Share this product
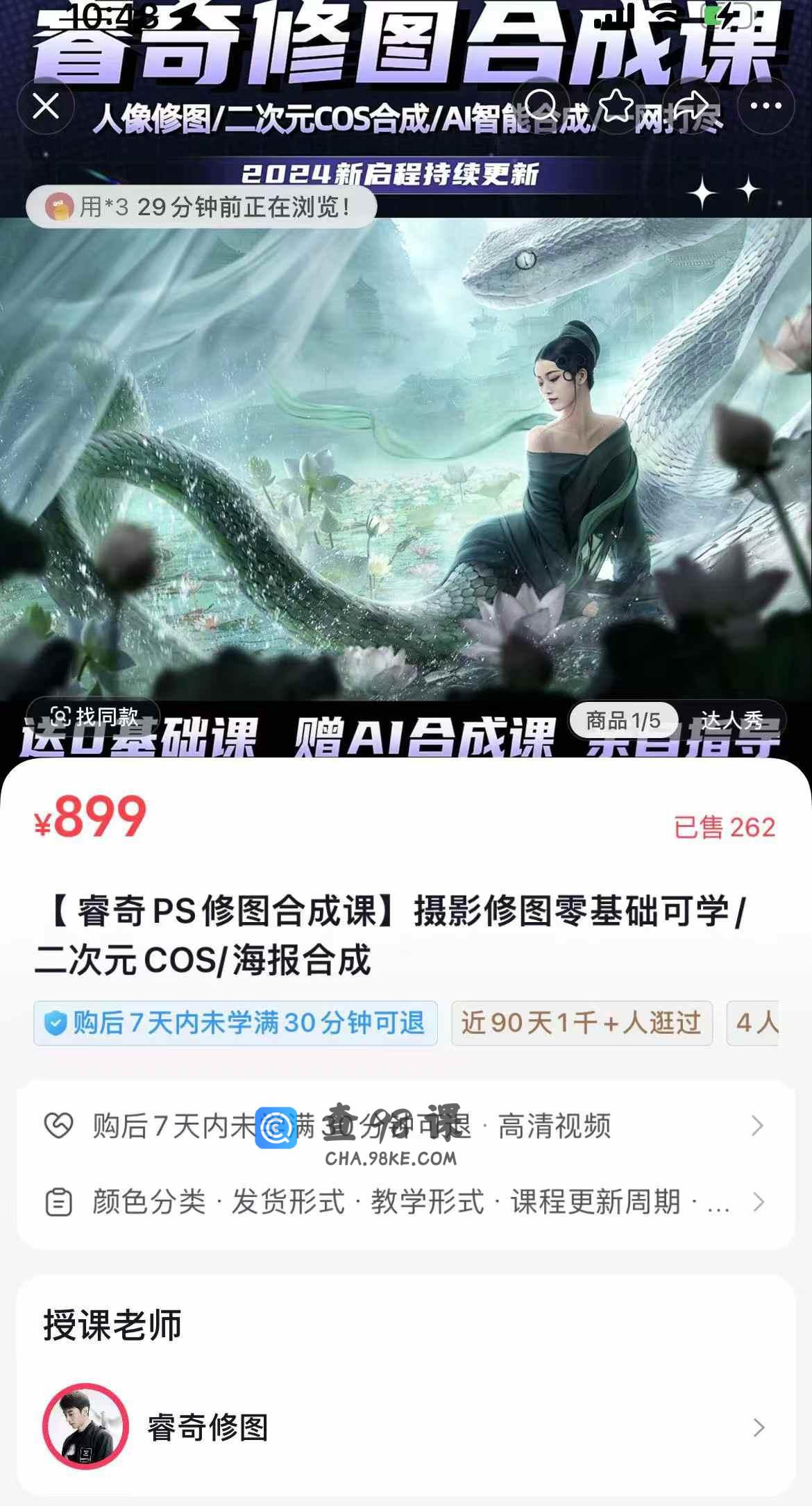The height and width of the screenshot is (1506, 812). pyautogui.click(x=691, y=106)
